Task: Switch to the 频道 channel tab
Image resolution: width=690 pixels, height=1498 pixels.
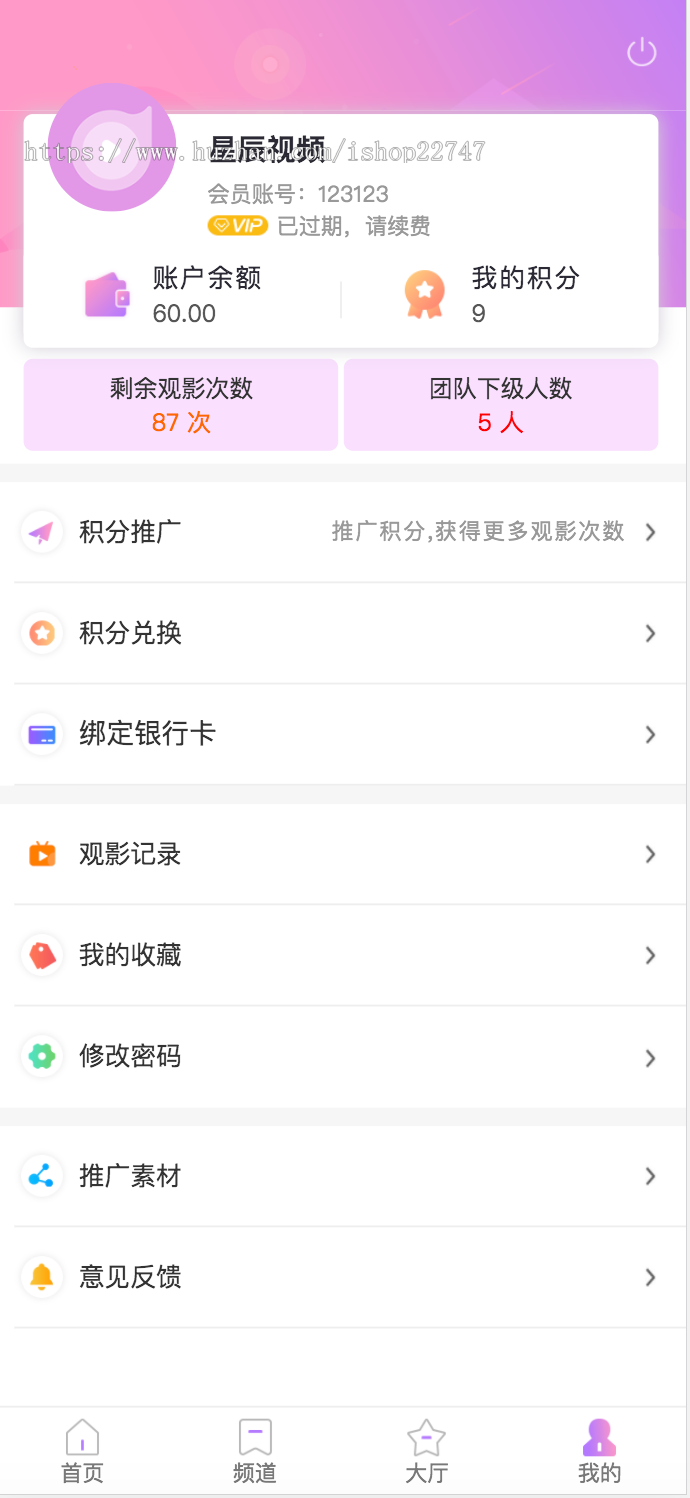Action: pos(254,1451)
